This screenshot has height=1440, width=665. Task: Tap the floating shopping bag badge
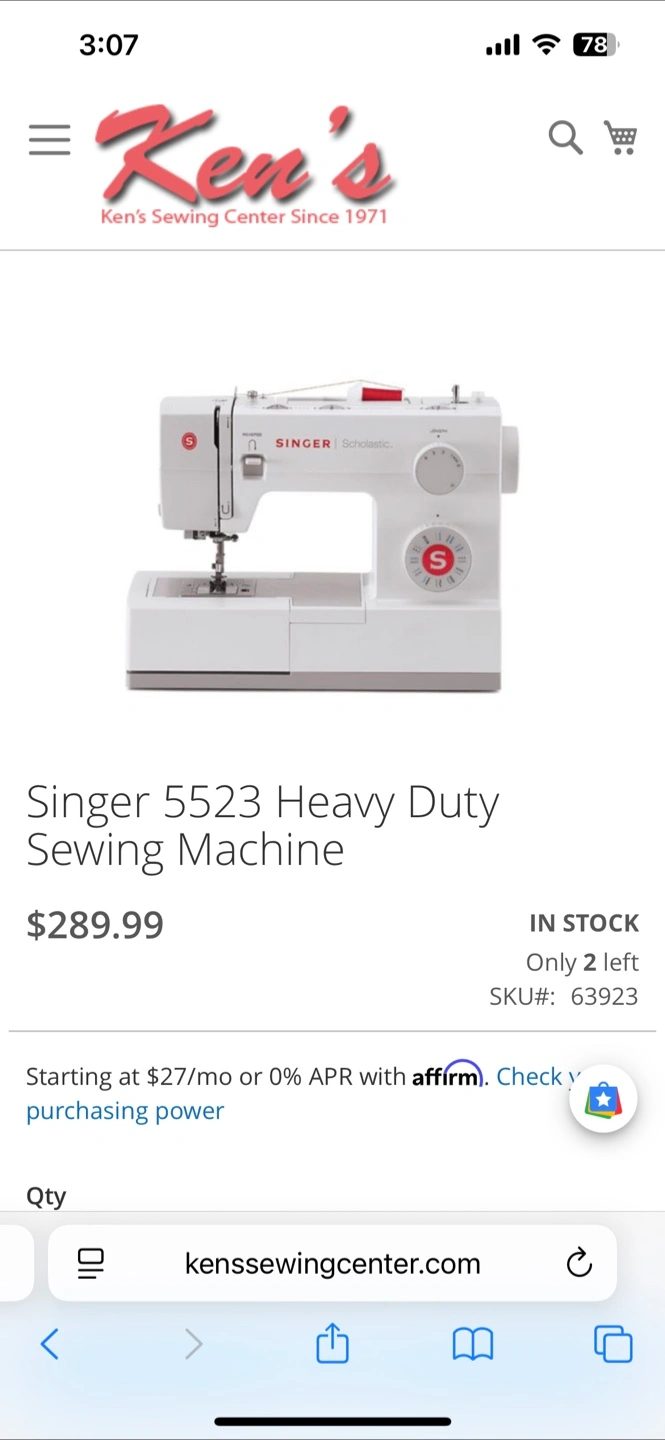click(603, 1099)
